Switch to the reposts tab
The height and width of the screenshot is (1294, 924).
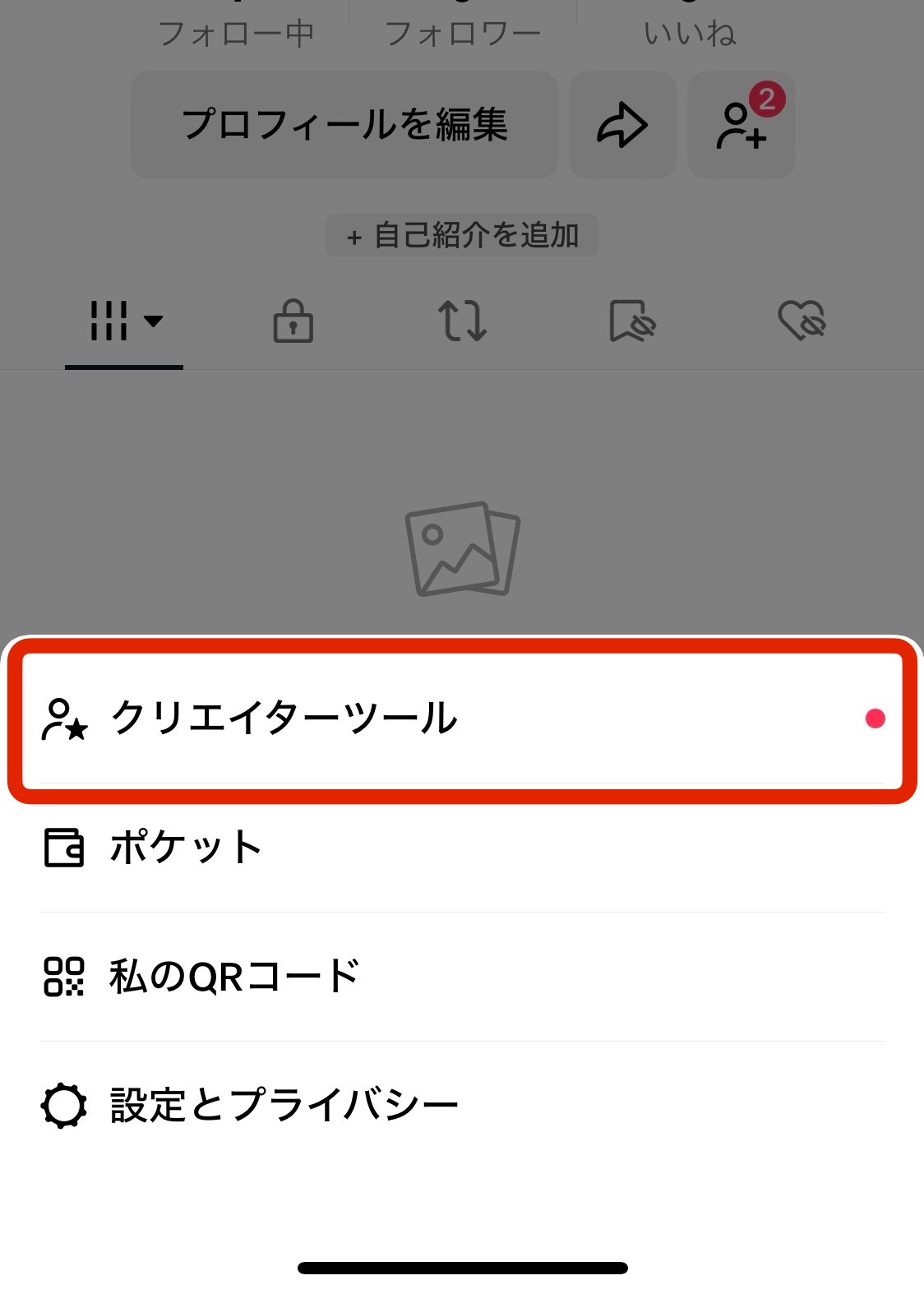(x=462, y=321)
